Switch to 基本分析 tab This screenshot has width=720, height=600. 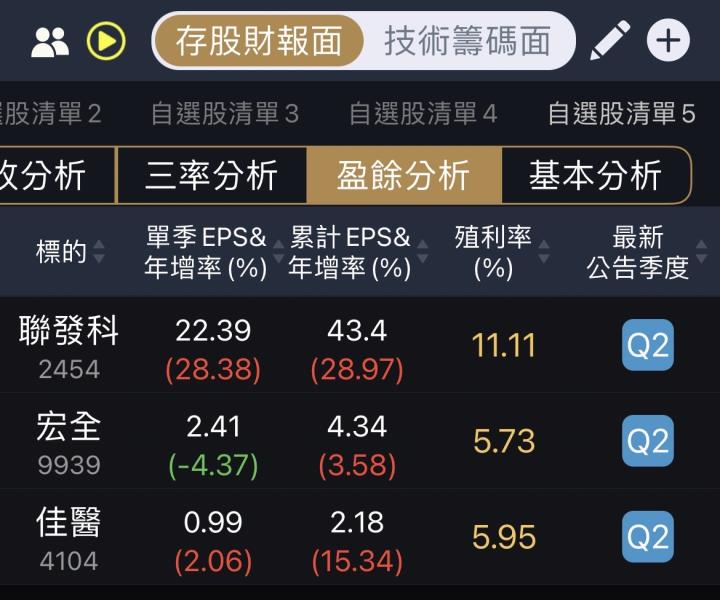[595, 176]
